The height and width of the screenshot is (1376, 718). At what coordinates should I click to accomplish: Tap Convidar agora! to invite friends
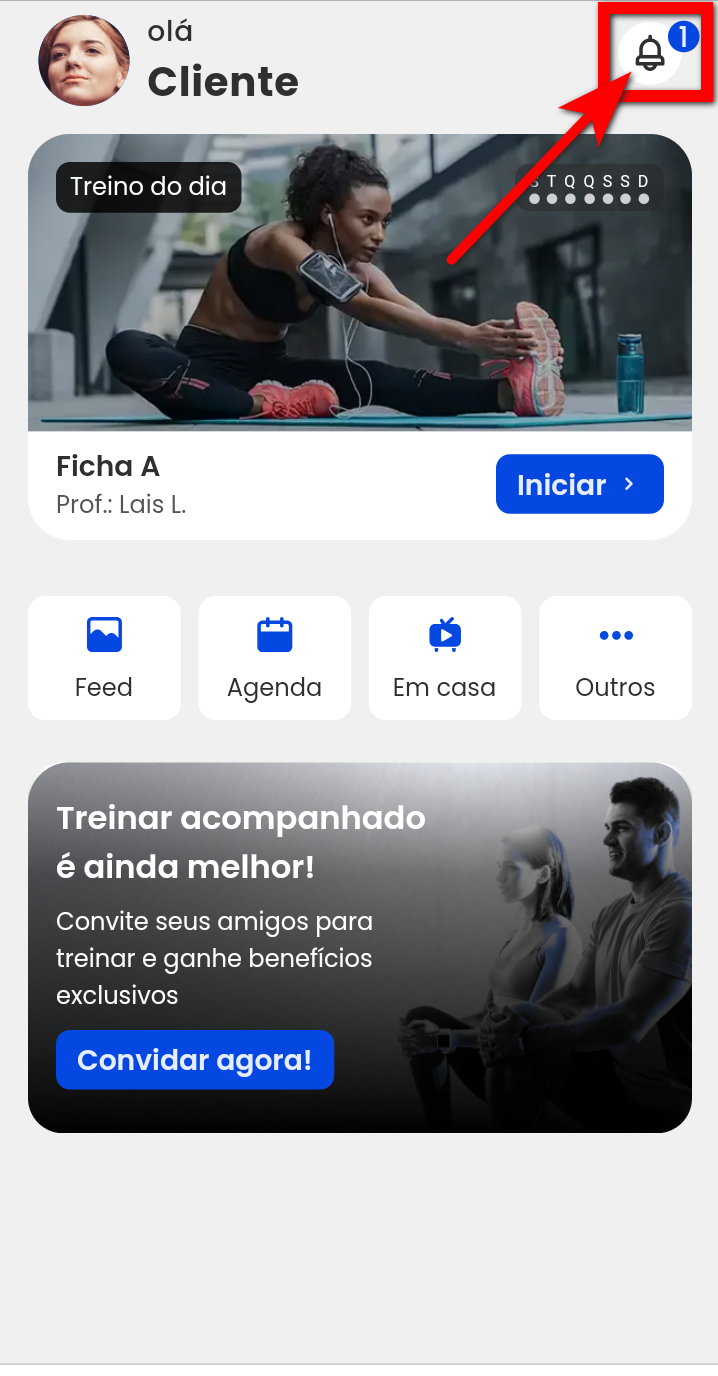click(195, 1059)
